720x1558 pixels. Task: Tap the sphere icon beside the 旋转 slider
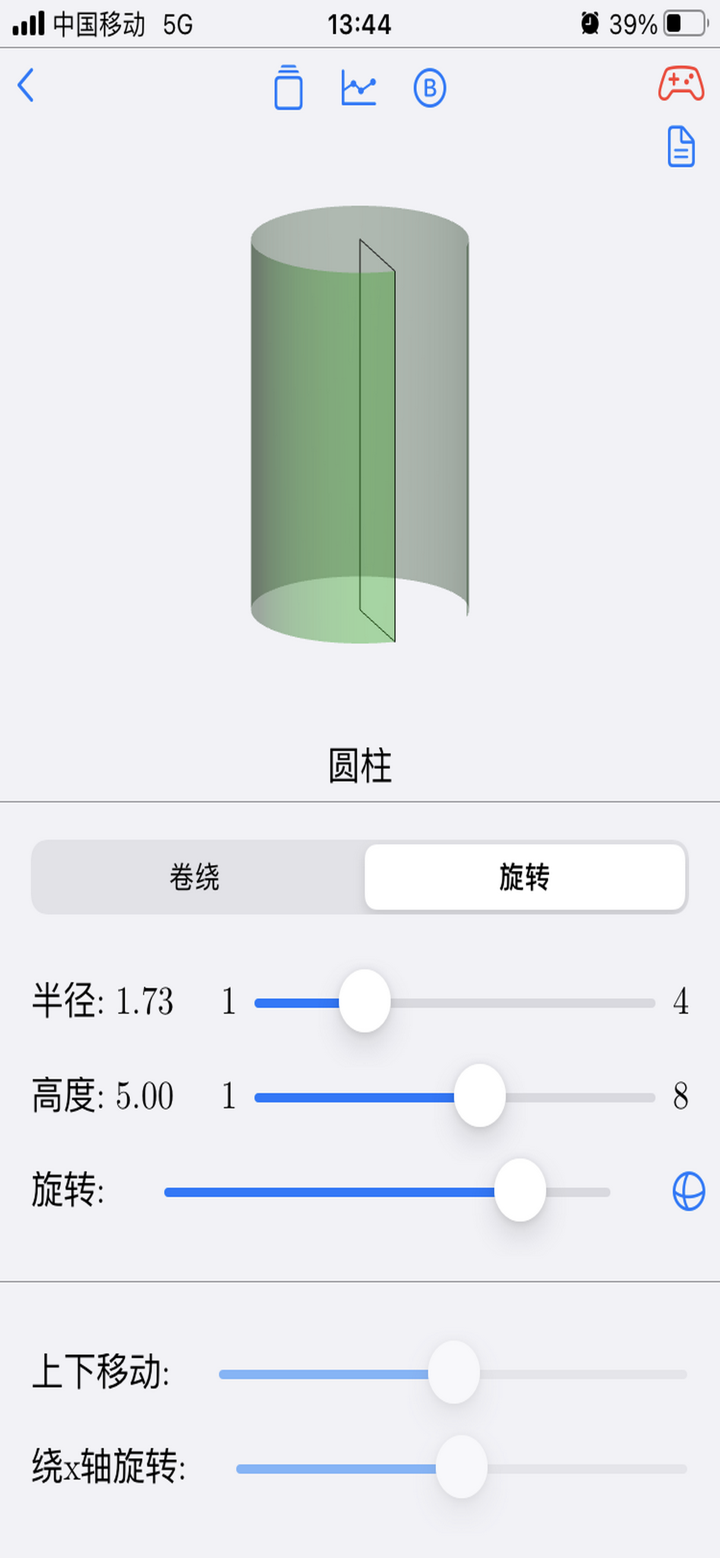point(688,1192)
